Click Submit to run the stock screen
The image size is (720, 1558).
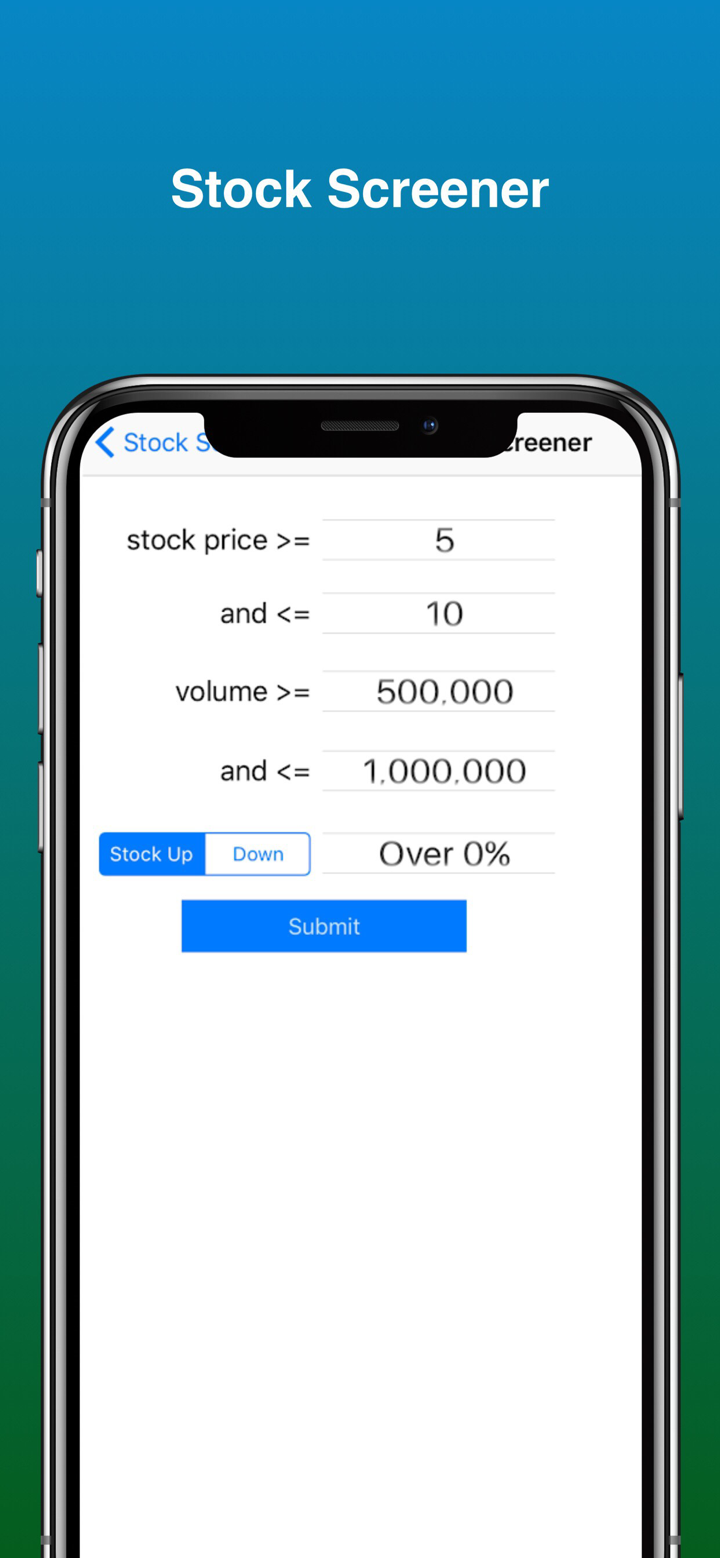323,925
